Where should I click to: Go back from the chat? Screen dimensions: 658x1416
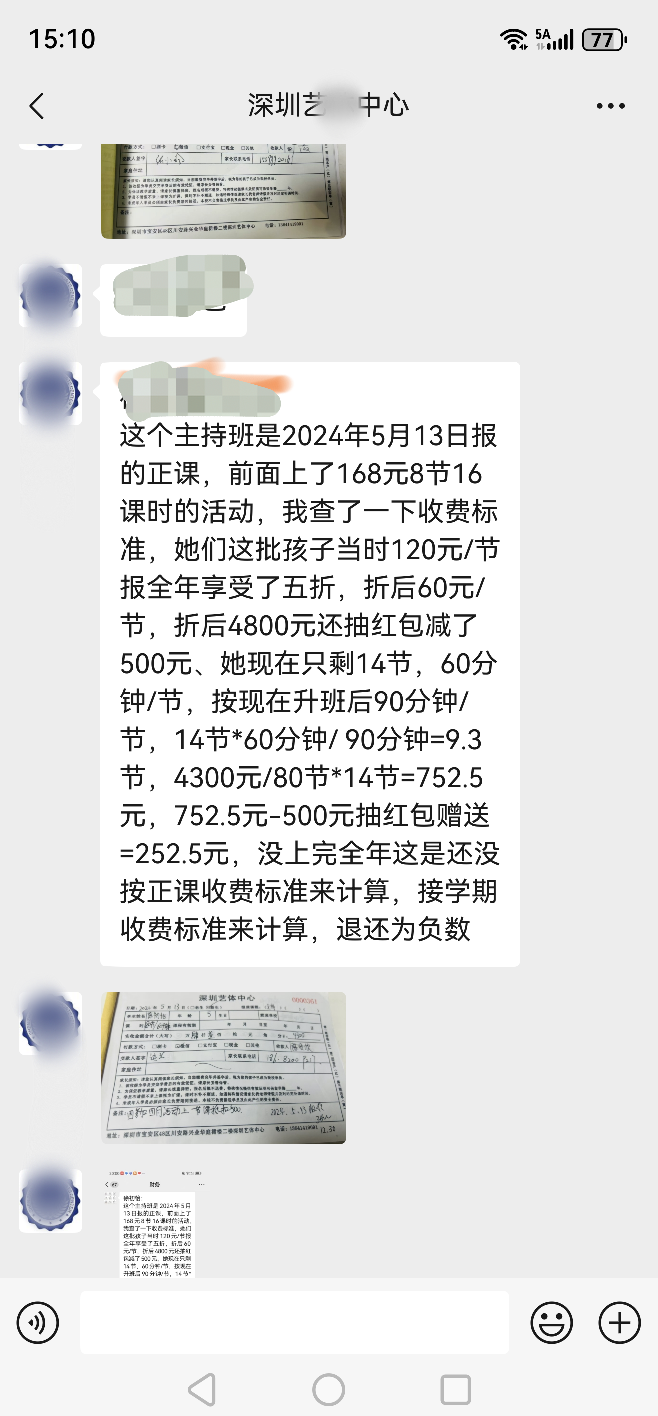point(37,106)
